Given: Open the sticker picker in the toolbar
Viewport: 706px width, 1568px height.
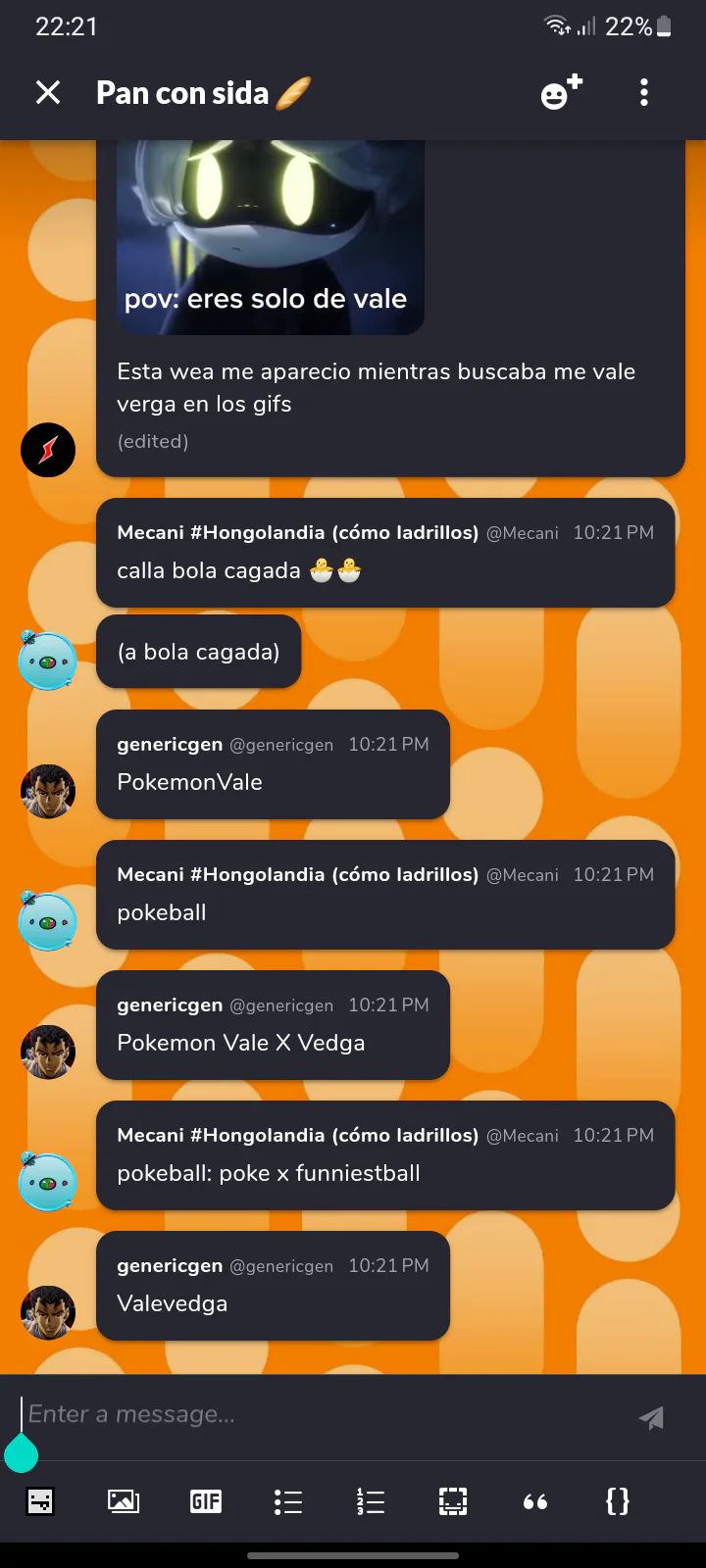Looking at the screenshot, I should tap(40, 1501).
